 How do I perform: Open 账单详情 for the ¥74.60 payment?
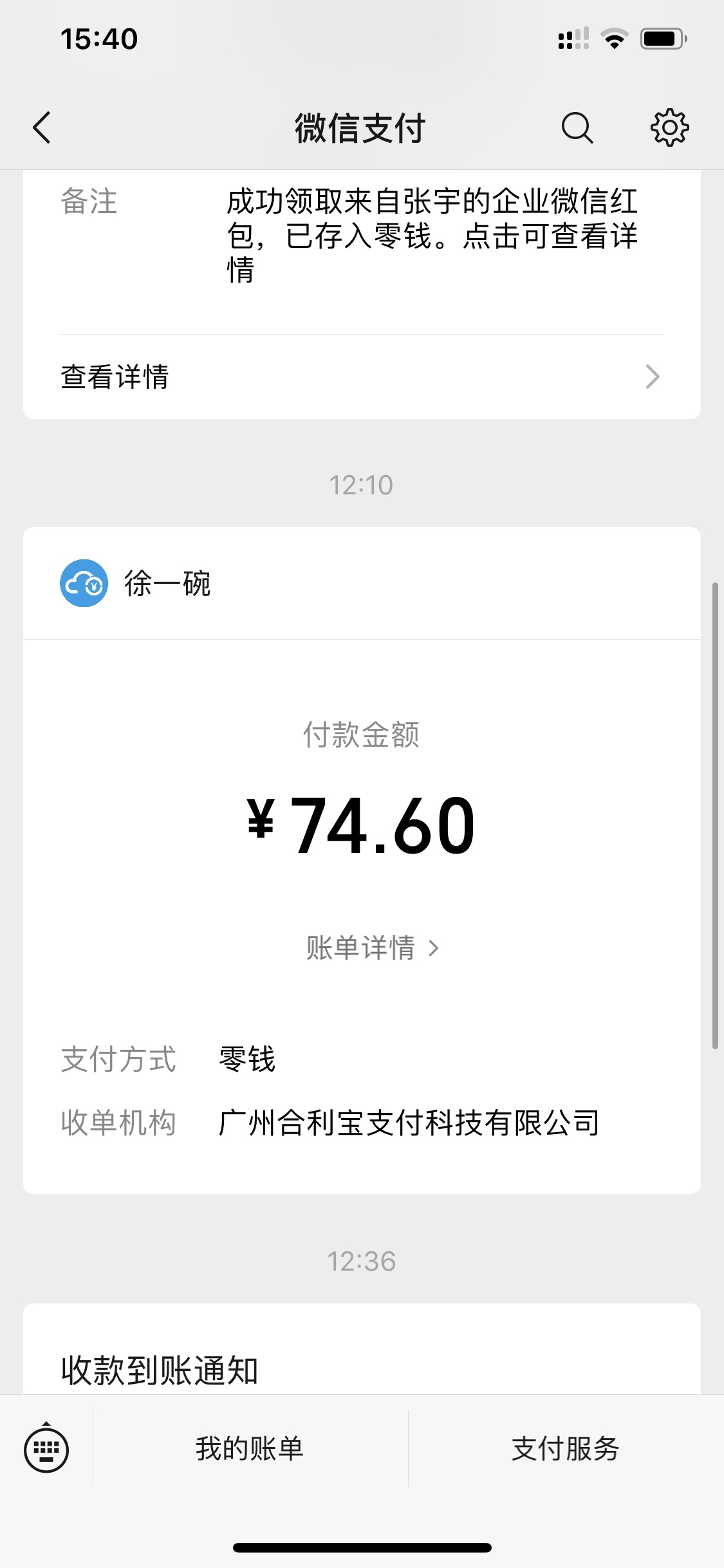[x=372, y=948]
